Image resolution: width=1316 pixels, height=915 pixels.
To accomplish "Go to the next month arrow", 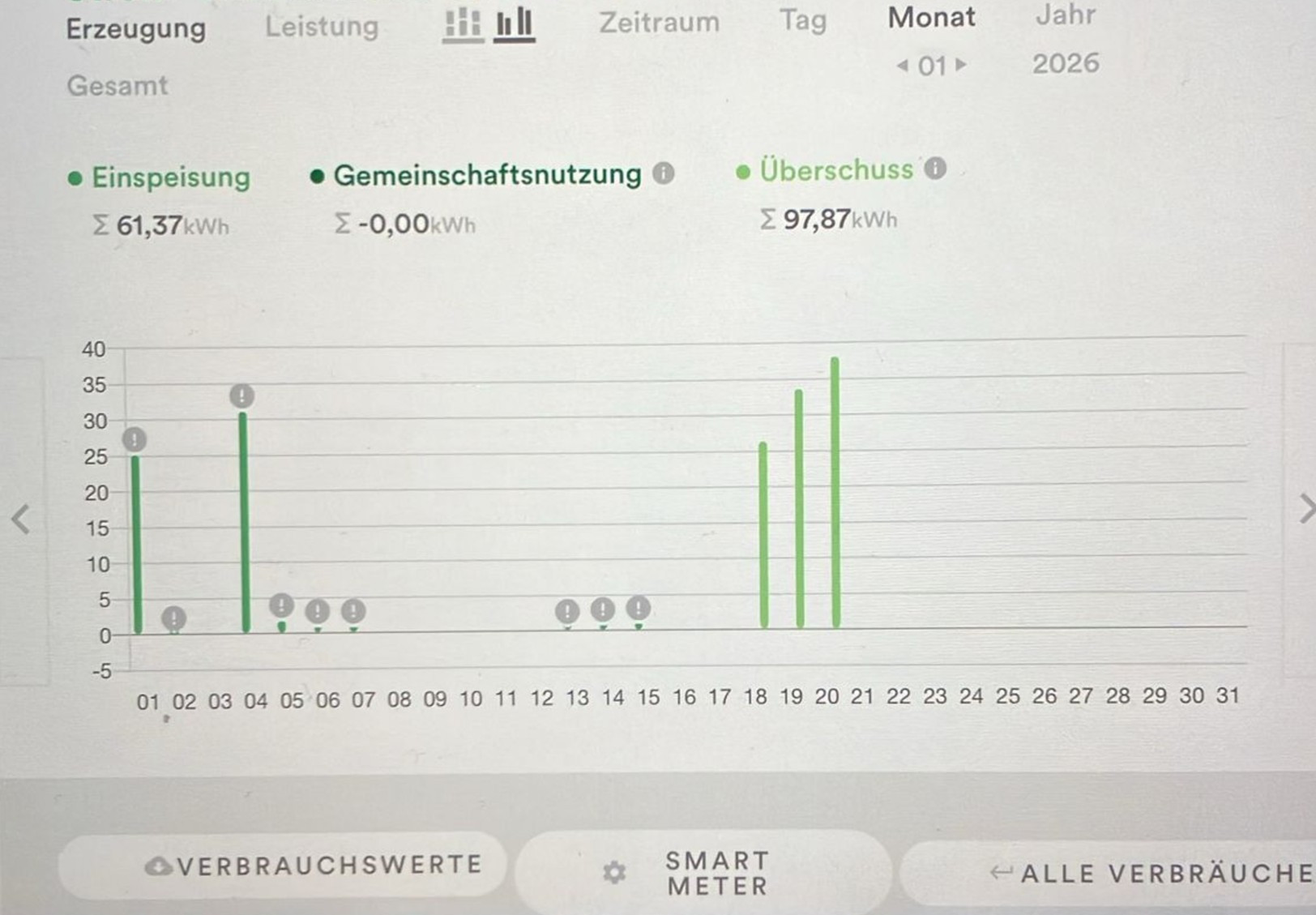I will tap(961, 64).
